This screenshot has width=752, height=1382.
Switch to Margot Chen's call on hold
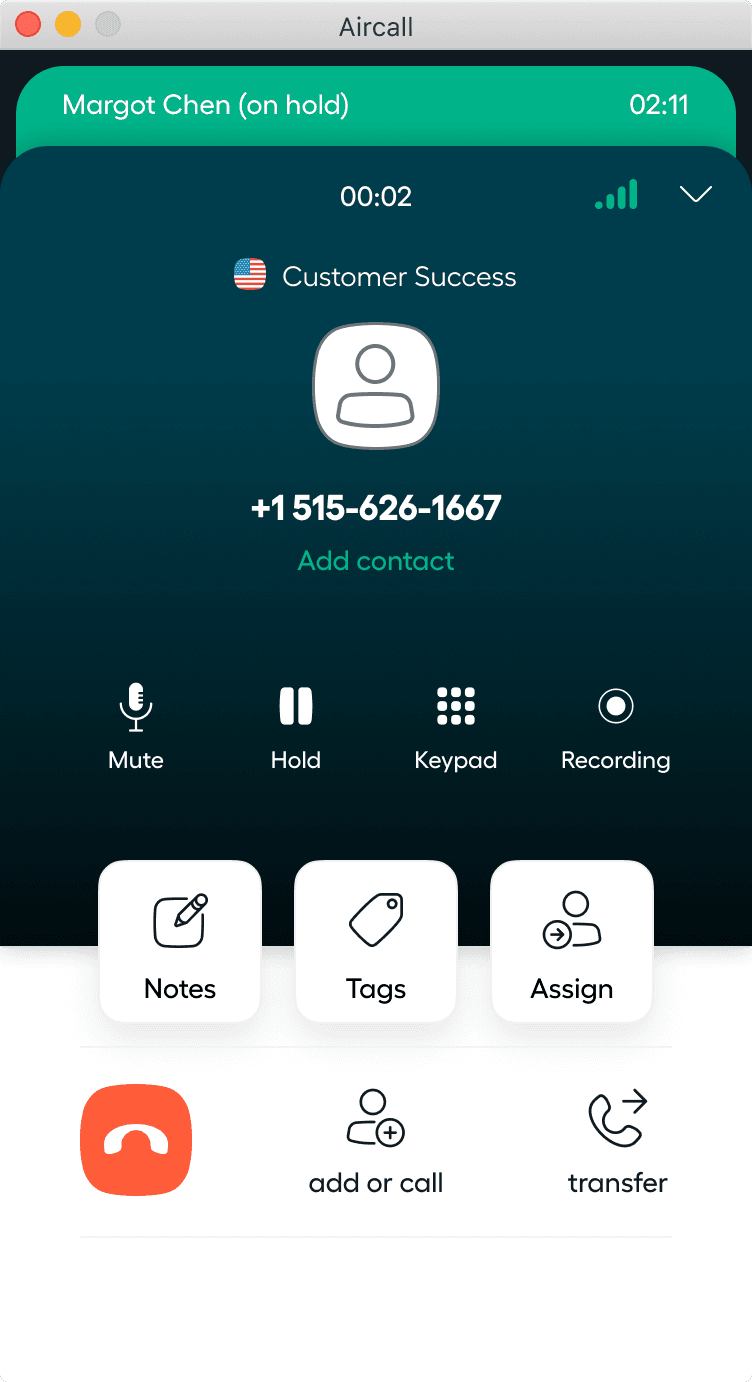click(376, 105)
